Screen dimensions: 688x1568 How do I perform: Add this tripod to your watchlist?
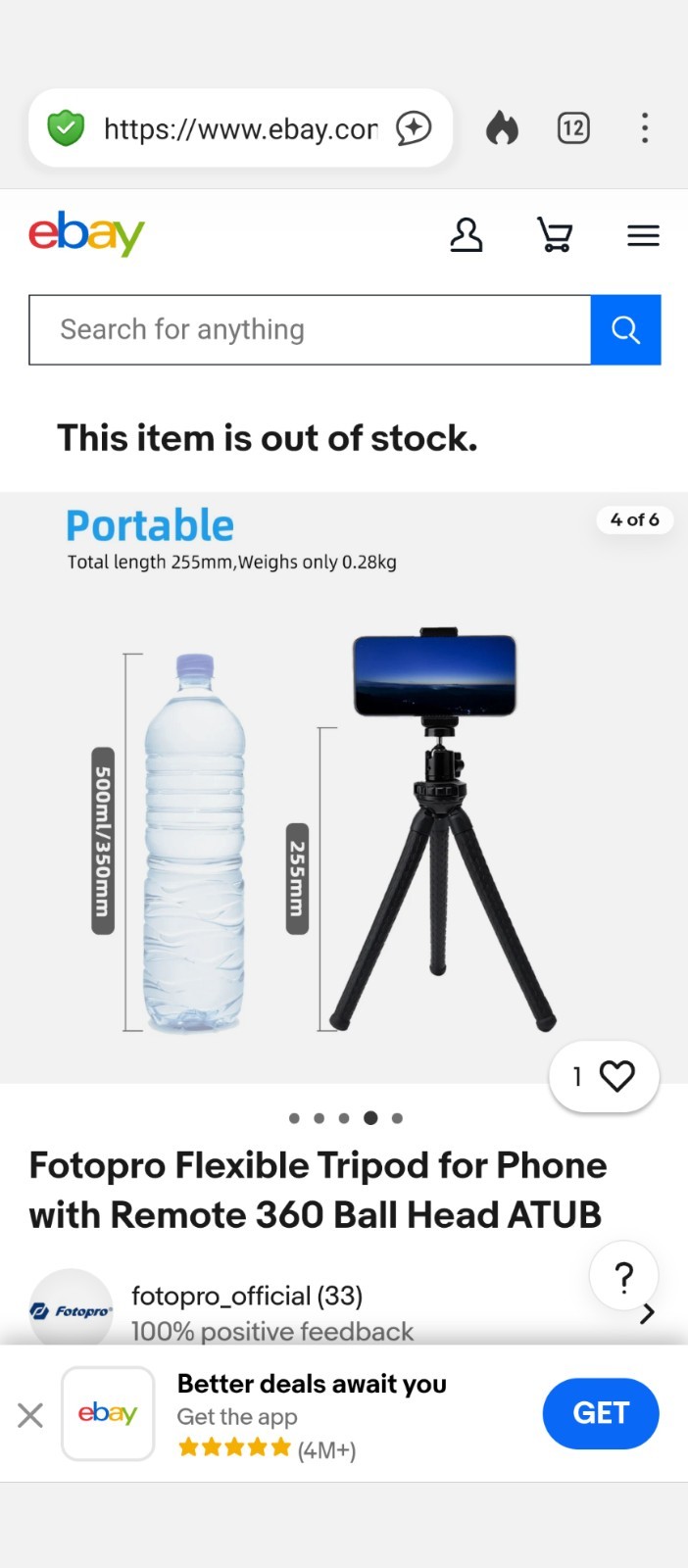click(604, 1076)
